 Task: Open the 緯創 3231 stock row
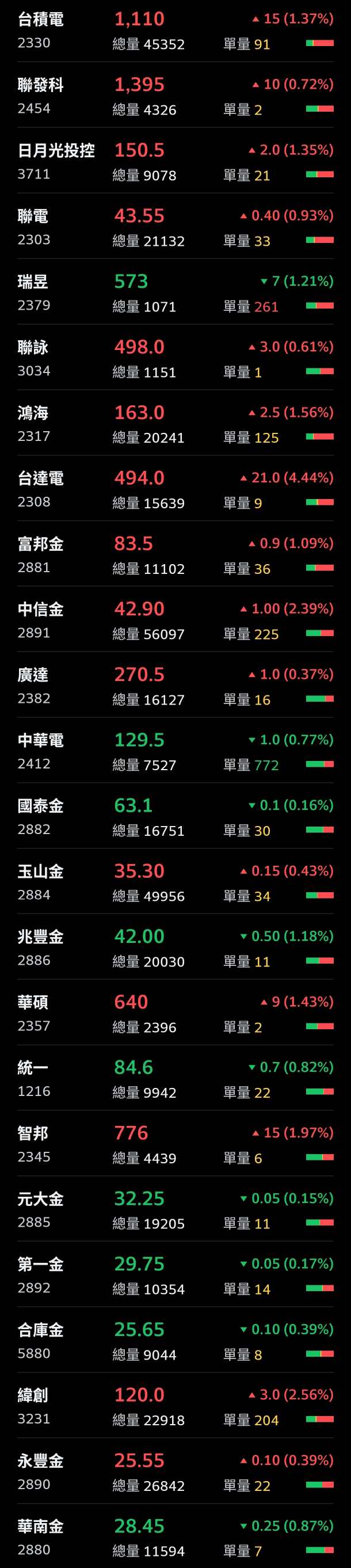(x=175, y=1406)
